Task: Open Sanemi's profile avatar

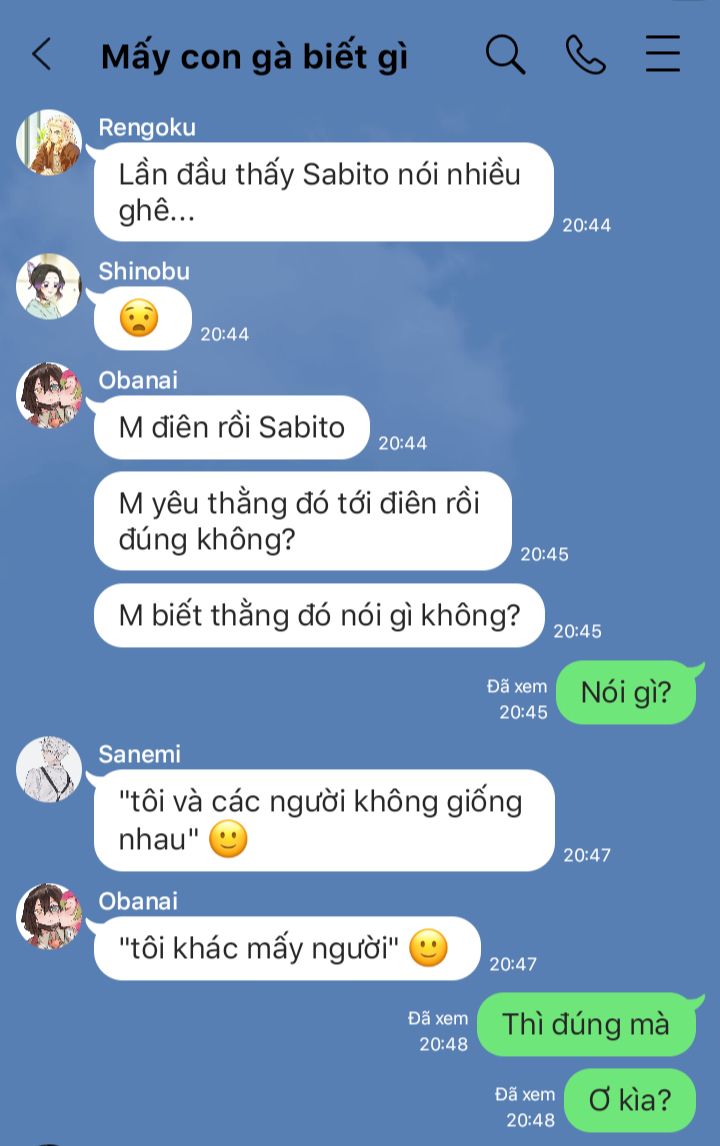Action: (49, 770)
